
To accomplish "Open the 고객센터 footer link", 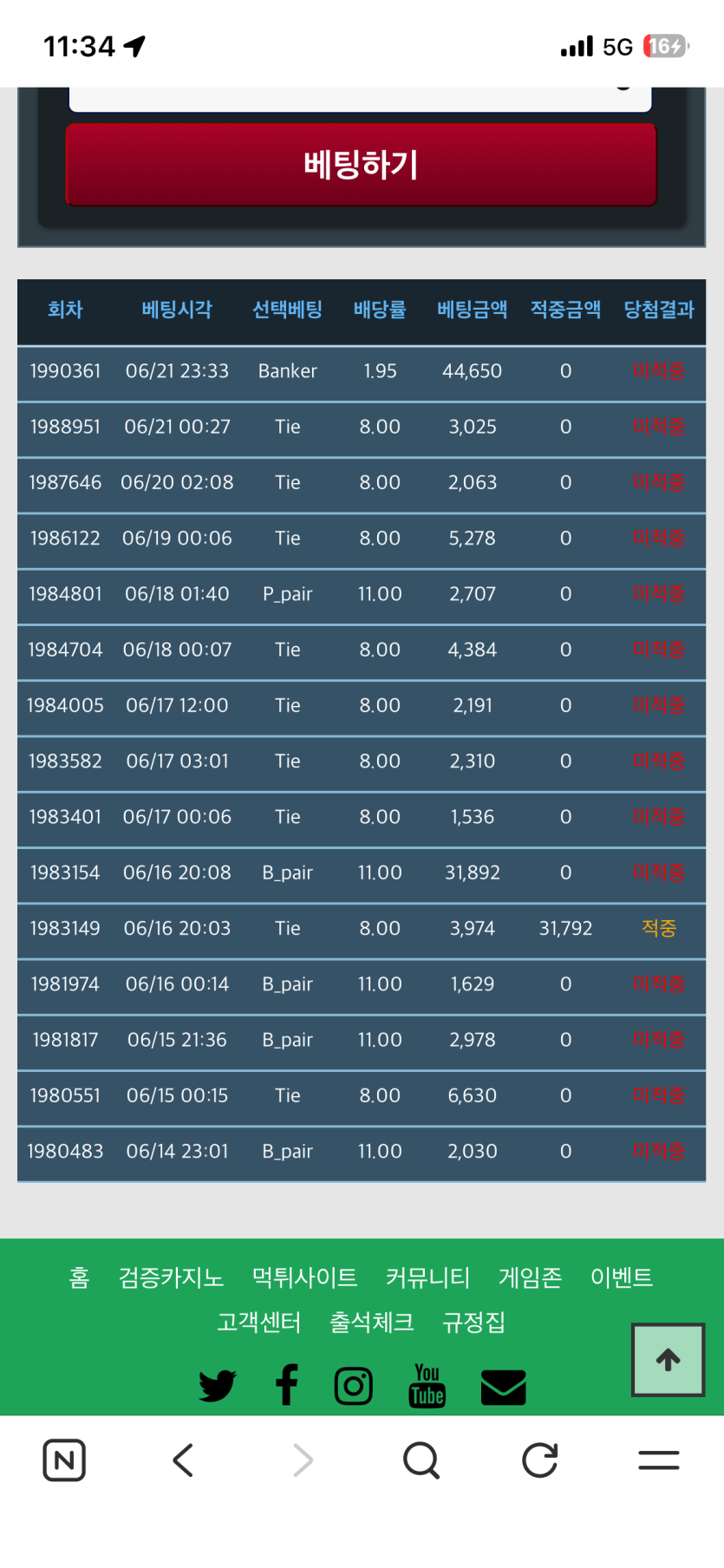I will pos(258,1323).
